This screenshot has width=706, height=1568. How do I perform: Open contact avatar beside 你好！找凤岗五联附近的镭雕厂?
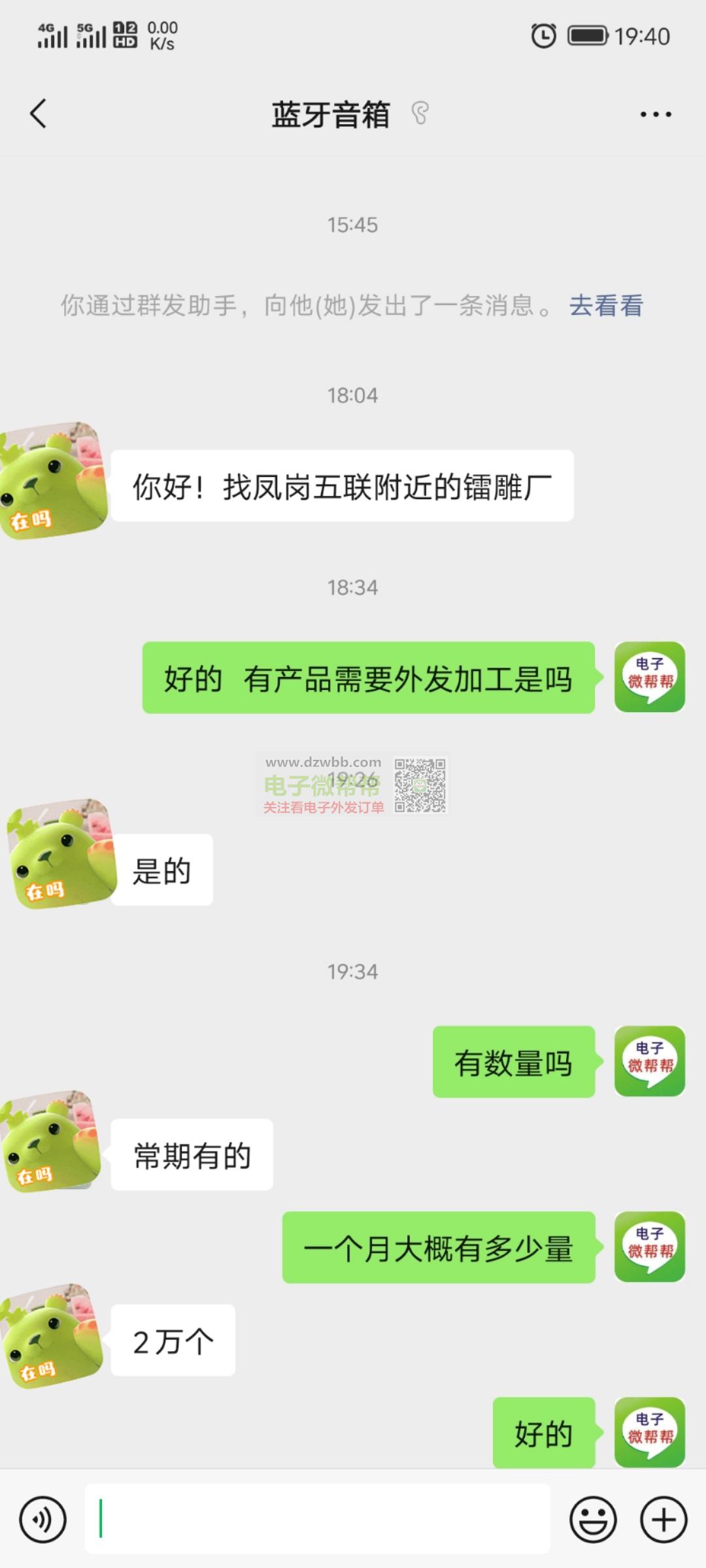click(x=54, y=481)
